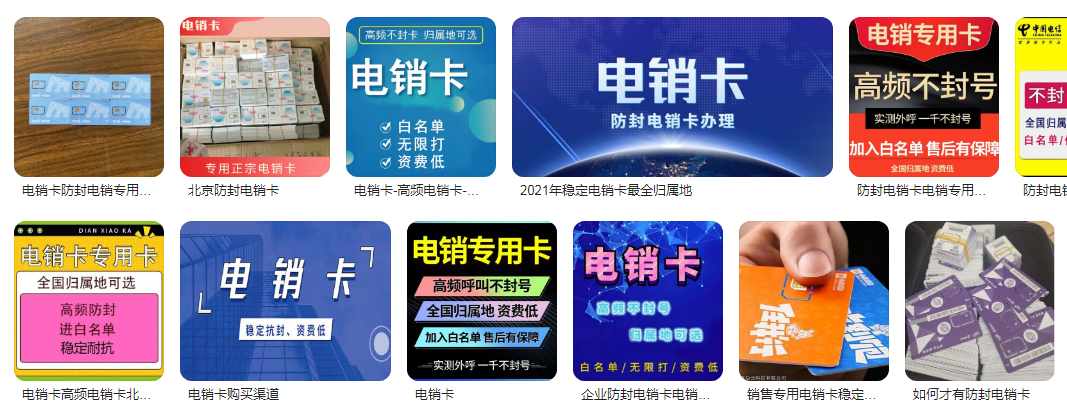
Task: Open the 北京防封电销卡 image result
Action: tap(255, 97)
